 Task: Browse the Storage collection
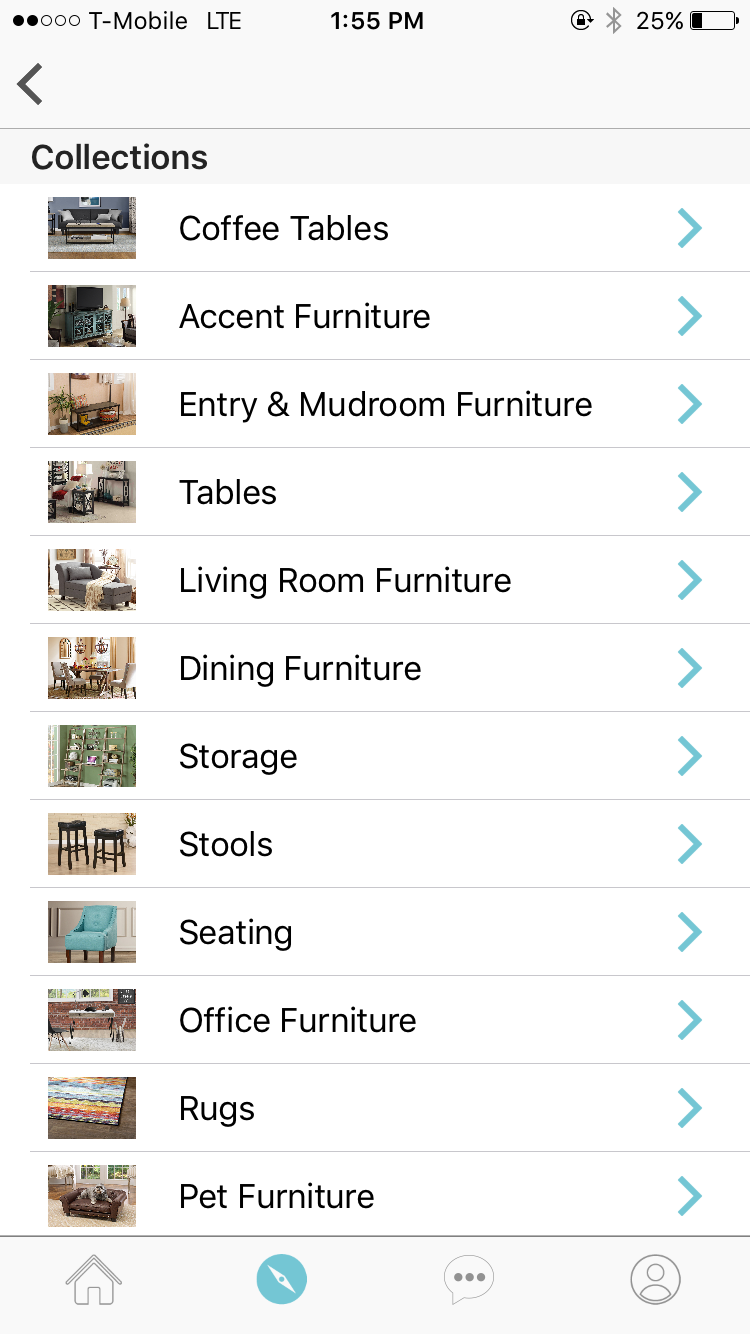pos(238,756)
